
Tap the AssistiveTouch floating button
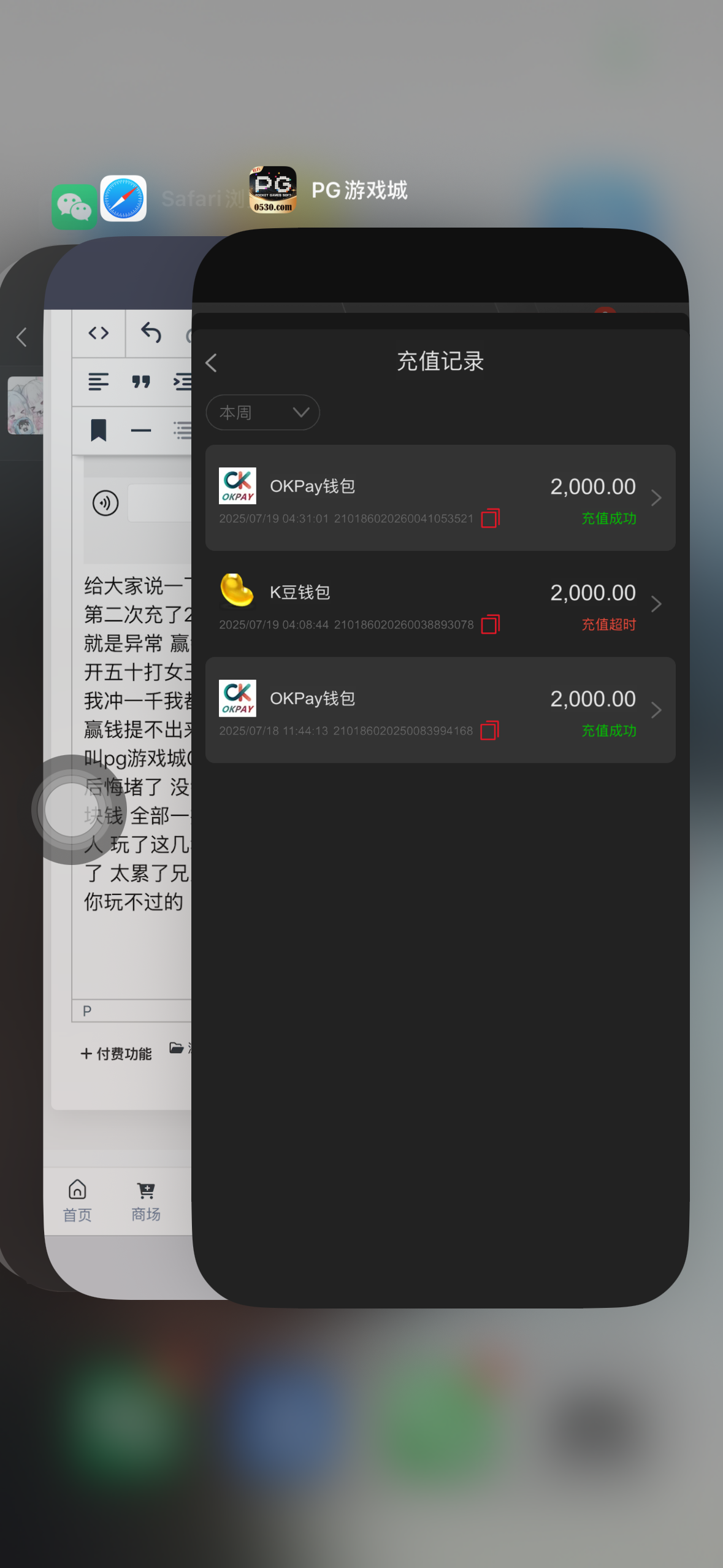[72, 810]
